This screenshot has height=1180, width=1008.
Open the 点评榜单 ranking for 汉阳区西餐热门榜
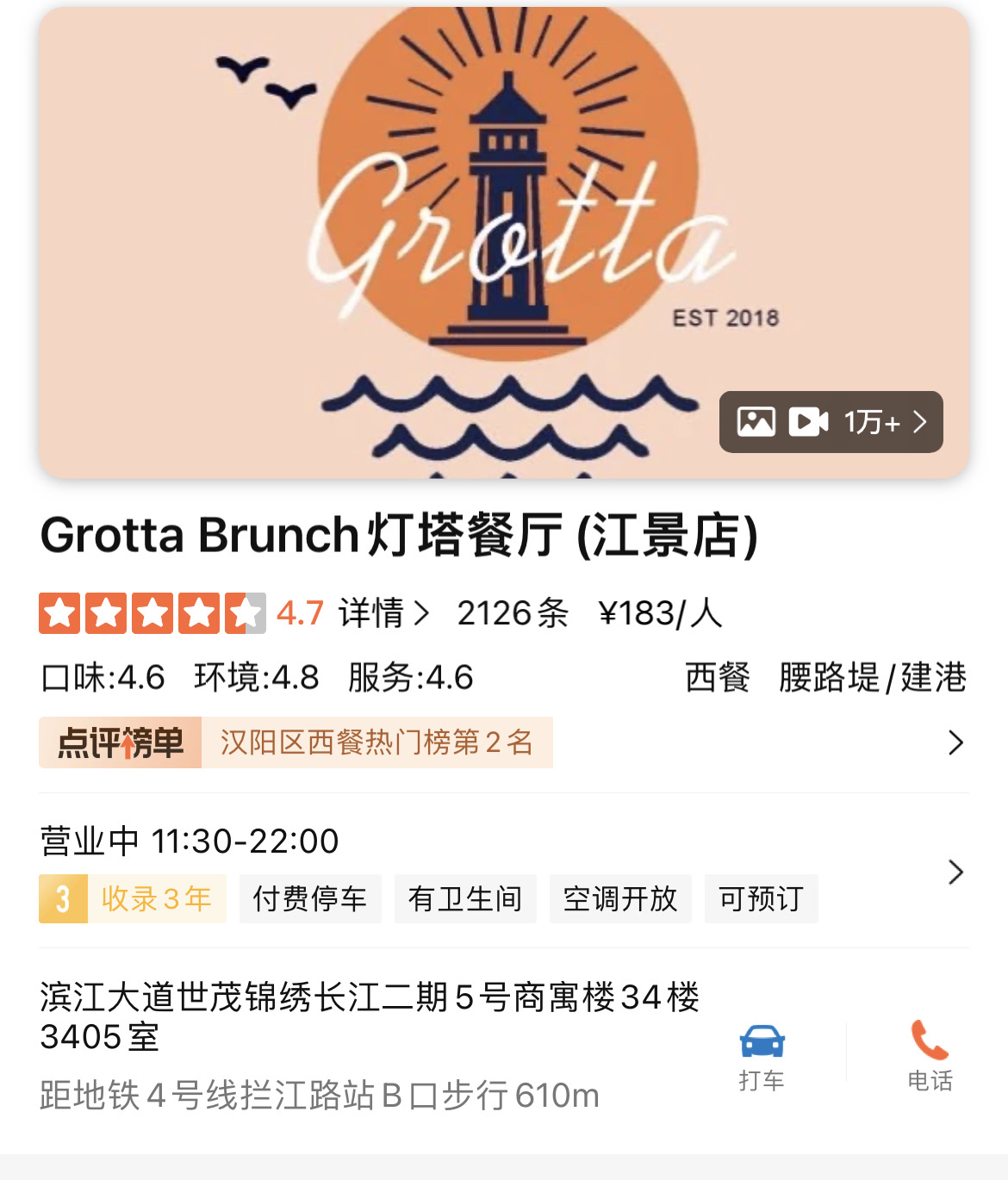[504, 742]
